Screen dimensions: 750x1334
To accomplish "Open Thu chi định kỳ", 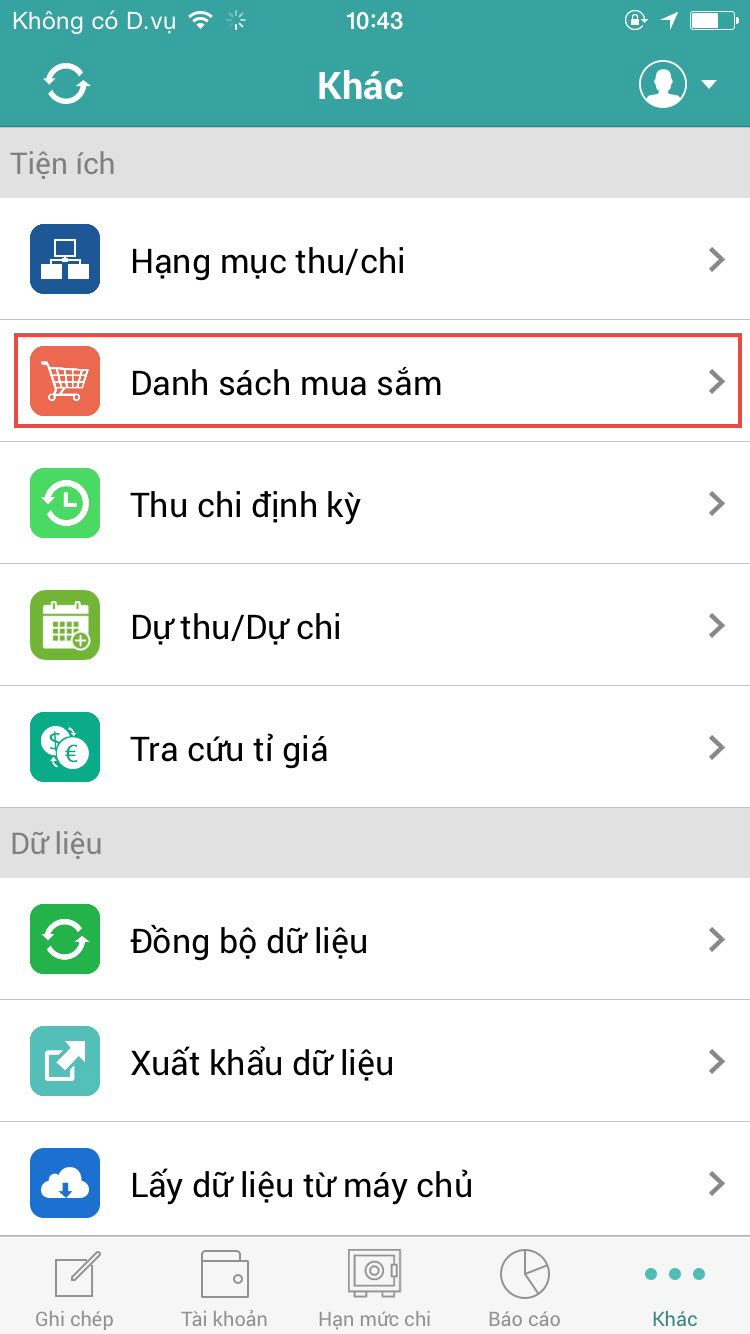I will pos(375,503).
